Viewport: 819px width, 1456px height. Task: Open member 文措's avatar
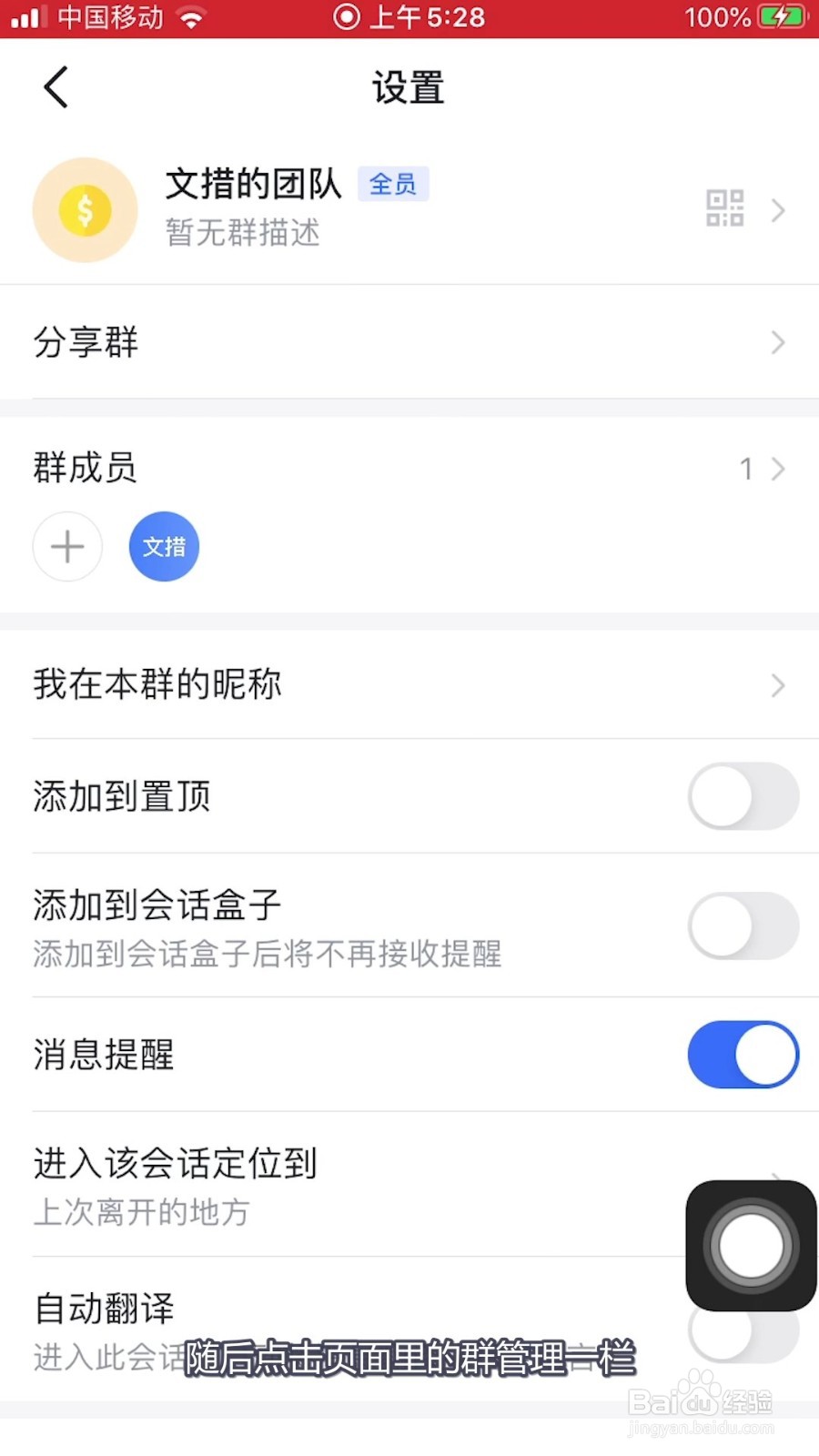click(x=163, y=546)
